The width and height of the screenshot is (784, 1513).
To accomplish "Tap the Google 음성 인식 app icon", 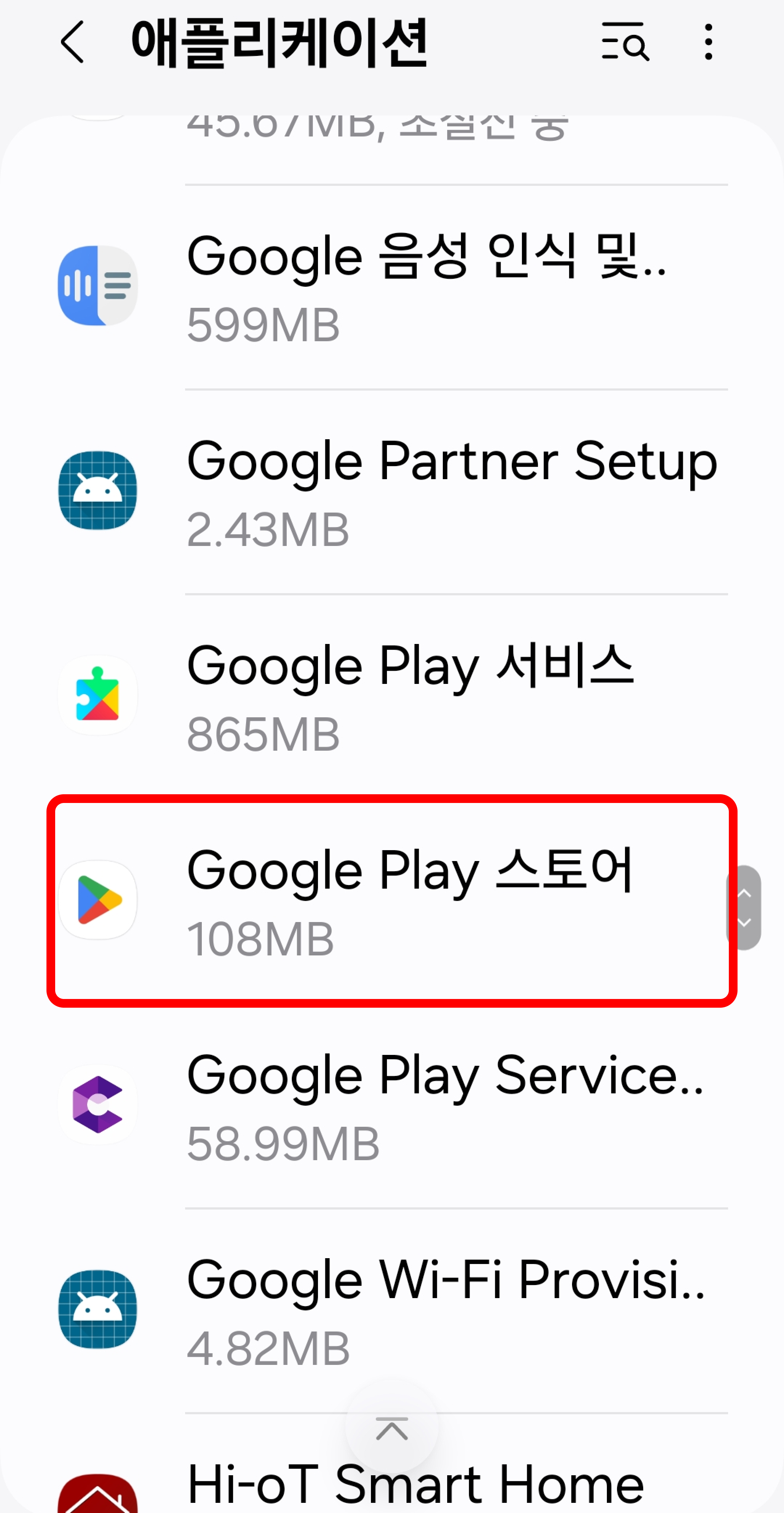I will (98, 286).
